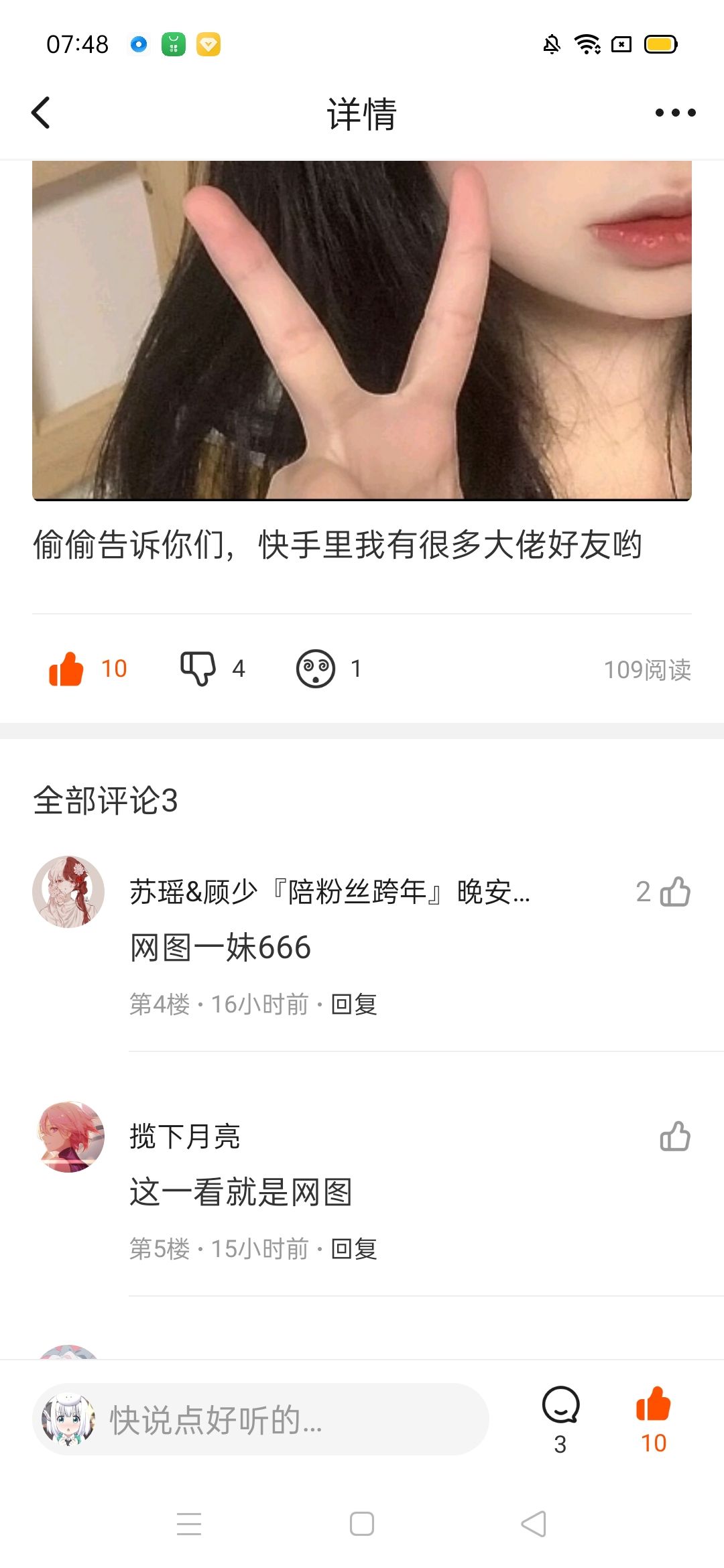Open the comments bubble showing 3
The image size is (724, 1568).
click(560, 1406)
